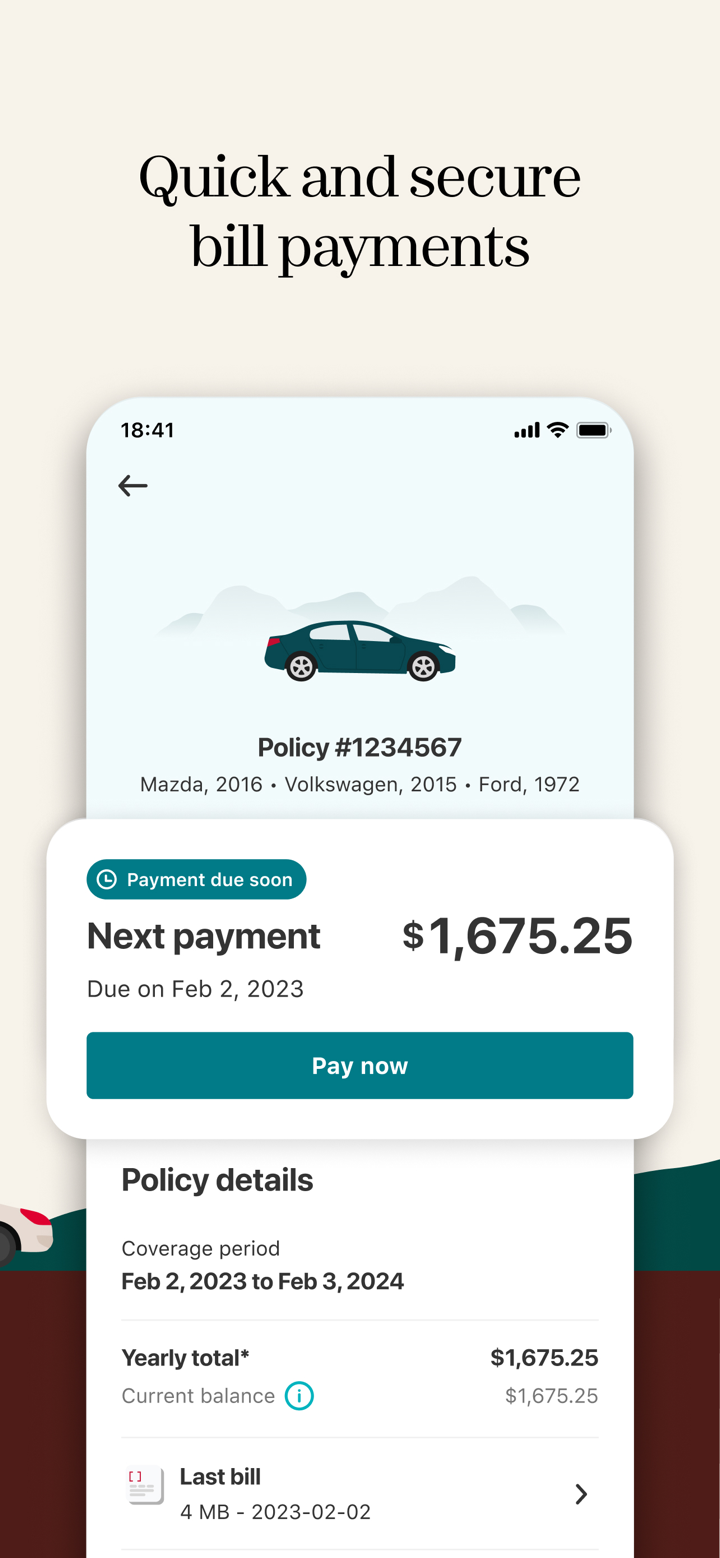720x1558 pixels.
Task: Open Policy #1234567 details
Action: 359,747
